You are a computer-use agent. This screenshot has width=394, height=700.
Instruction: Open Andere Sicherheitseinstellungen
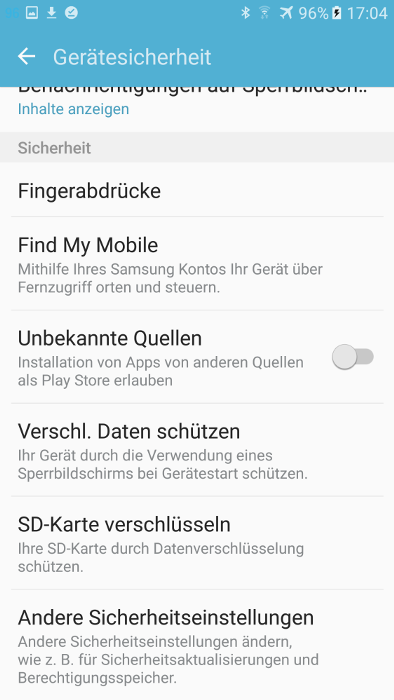tap(197, 645)
